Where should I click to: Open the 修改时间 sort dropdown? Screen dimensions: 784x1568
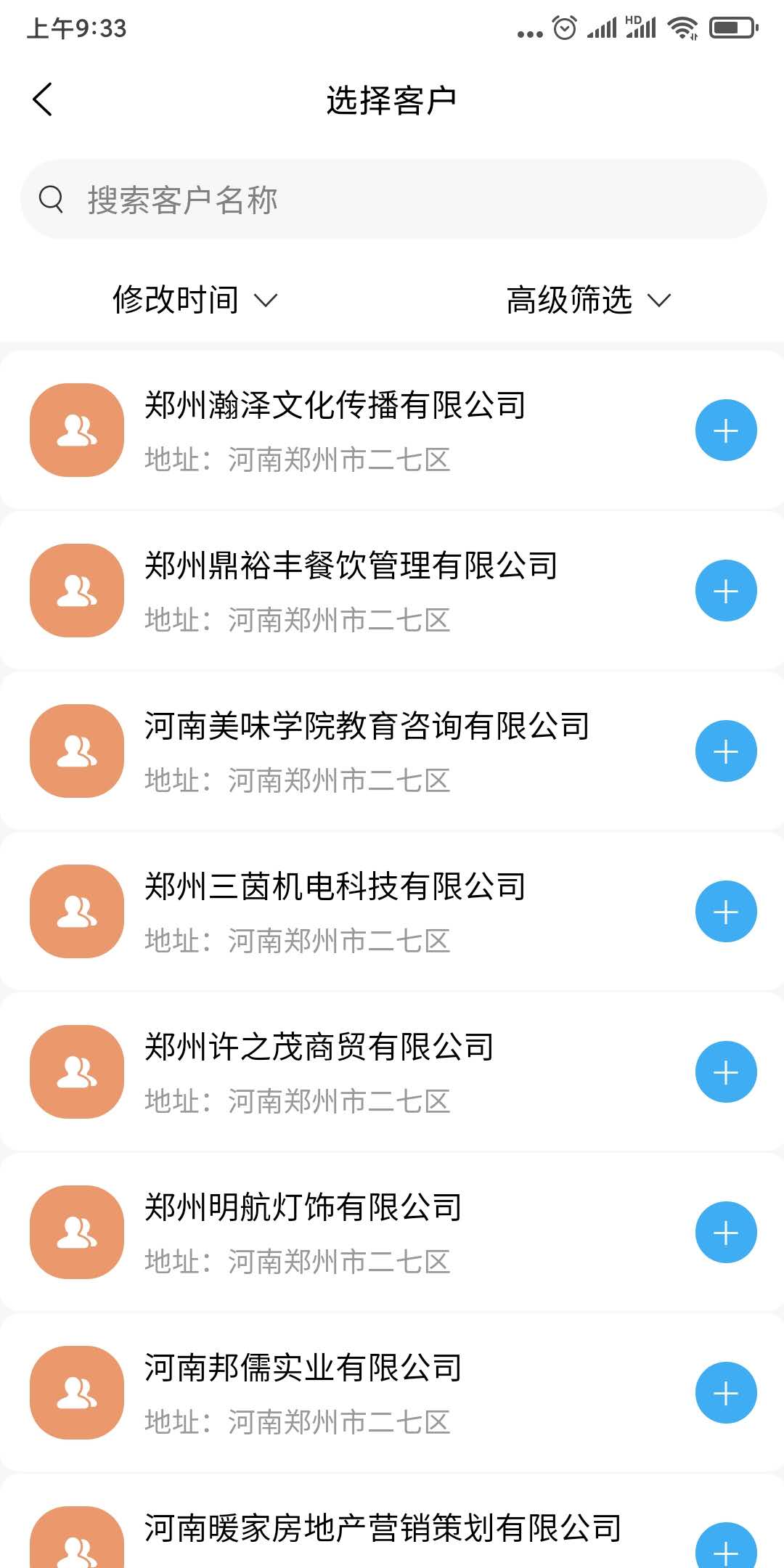[x=195, y=300]
